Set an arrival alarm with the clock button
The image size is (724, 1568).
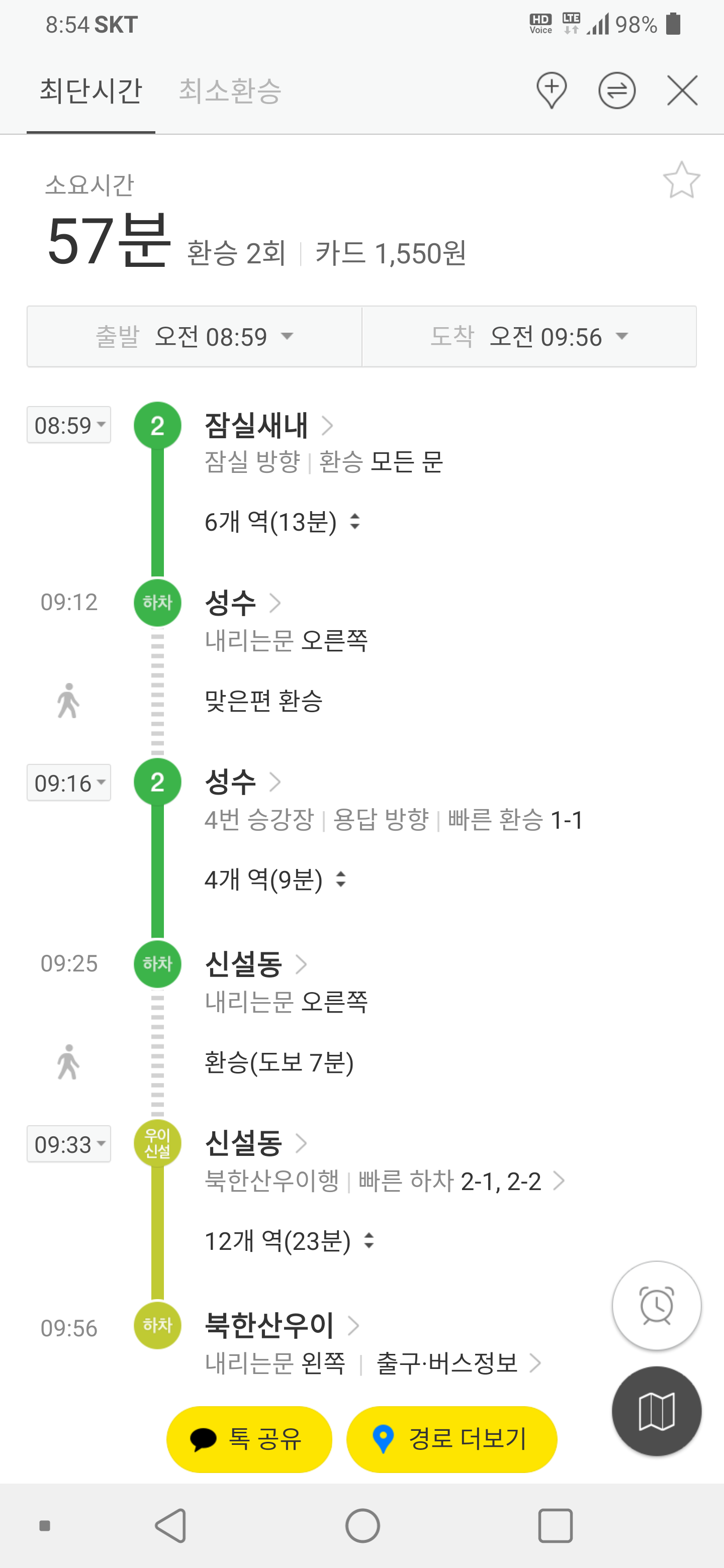(657, 1305)
